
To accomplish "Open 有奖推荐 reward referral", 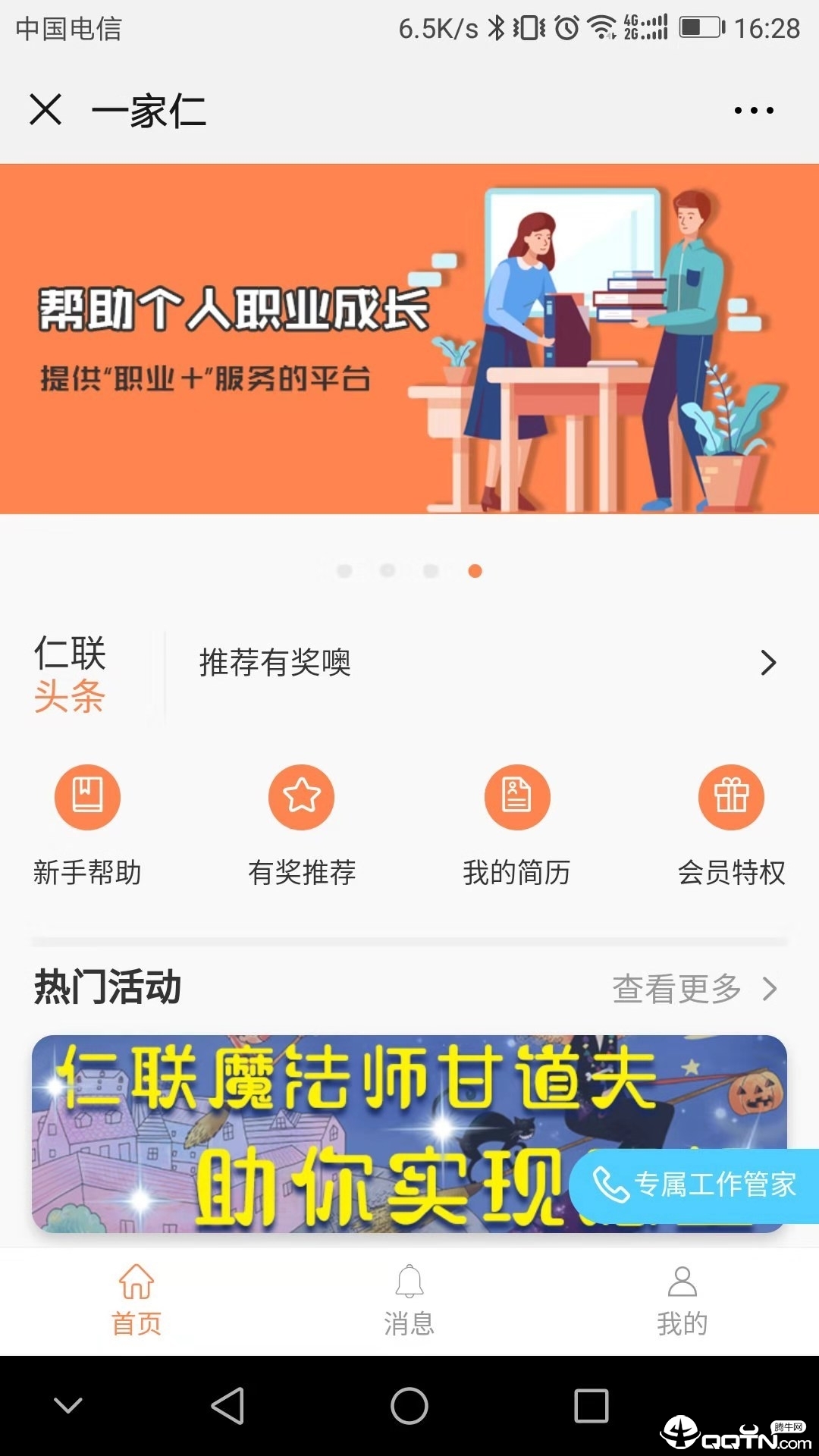I will click(x=302, y=824).
